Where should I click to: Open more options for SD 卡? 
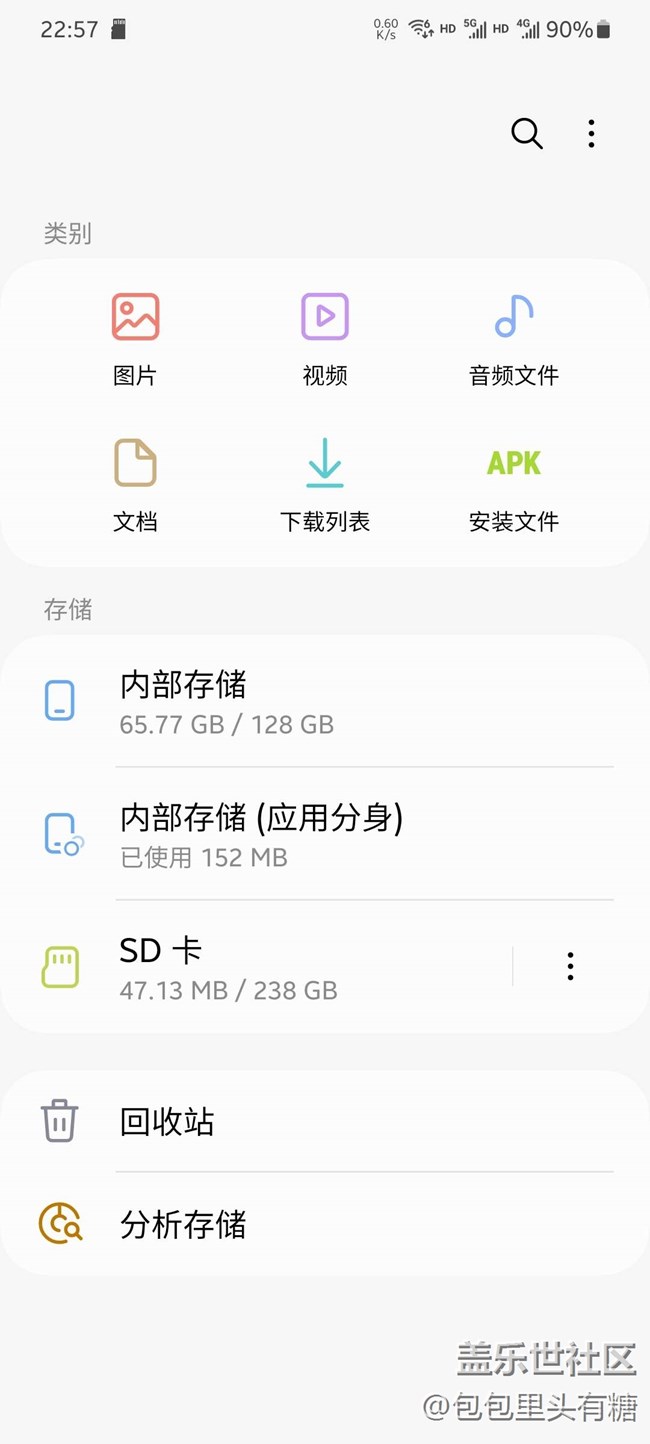click(x=570, y=966)
